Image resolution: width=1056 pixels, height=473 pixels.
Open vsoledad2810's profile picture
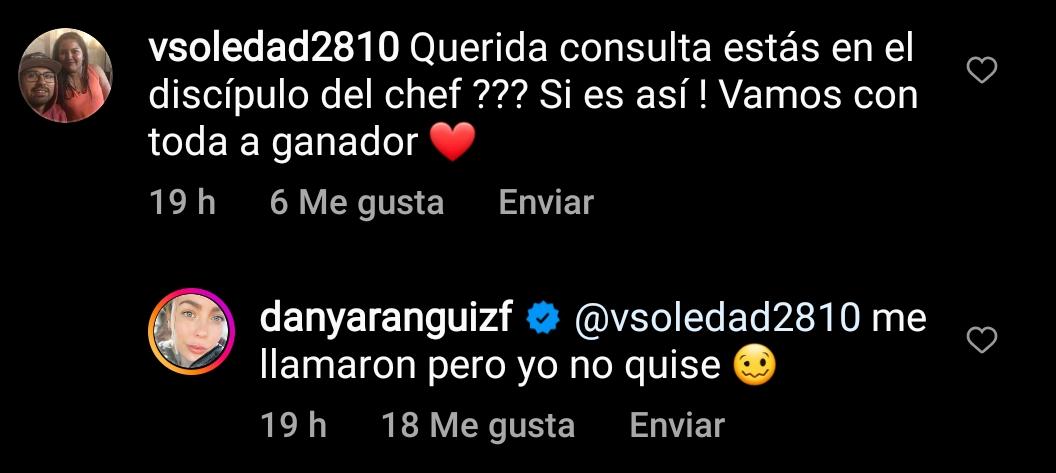point(68,75)
